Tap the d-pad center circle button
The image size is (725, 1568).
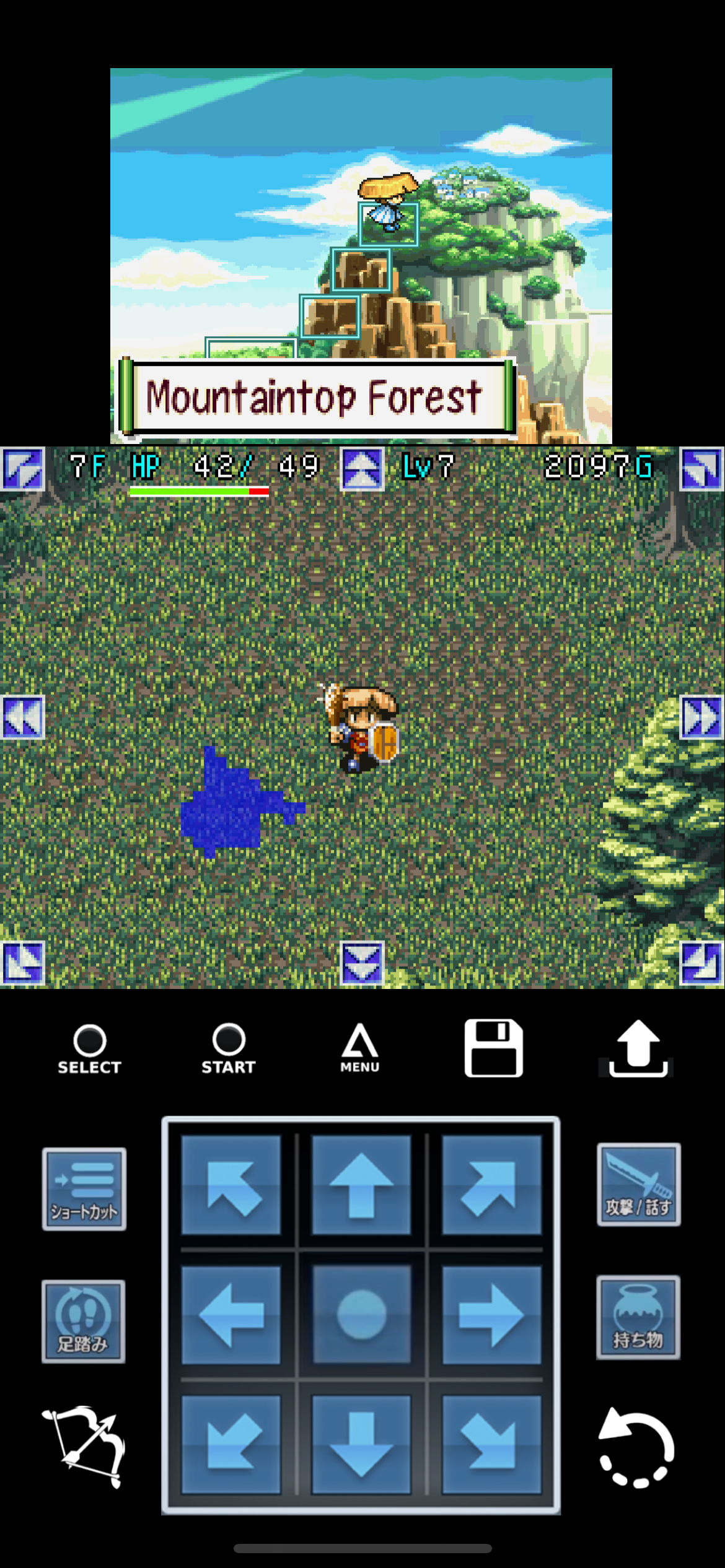pos(361,1315)
